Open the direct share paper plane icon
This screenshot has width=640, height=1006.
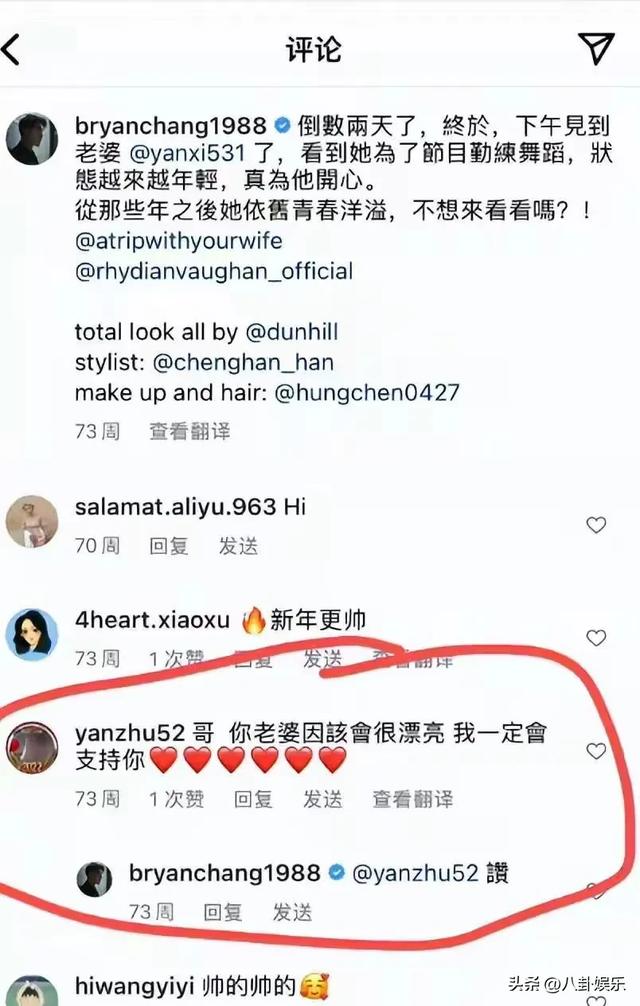[x=596, y=48]
